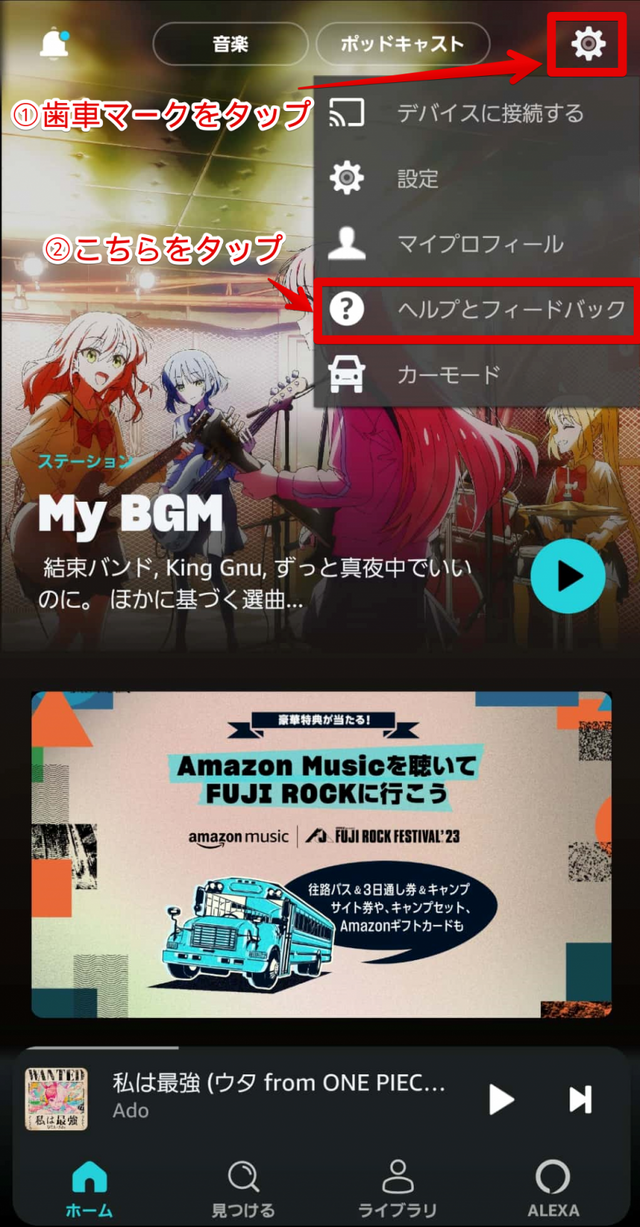
Task: Go to the ホーム tab
Action: (89, 1188)
